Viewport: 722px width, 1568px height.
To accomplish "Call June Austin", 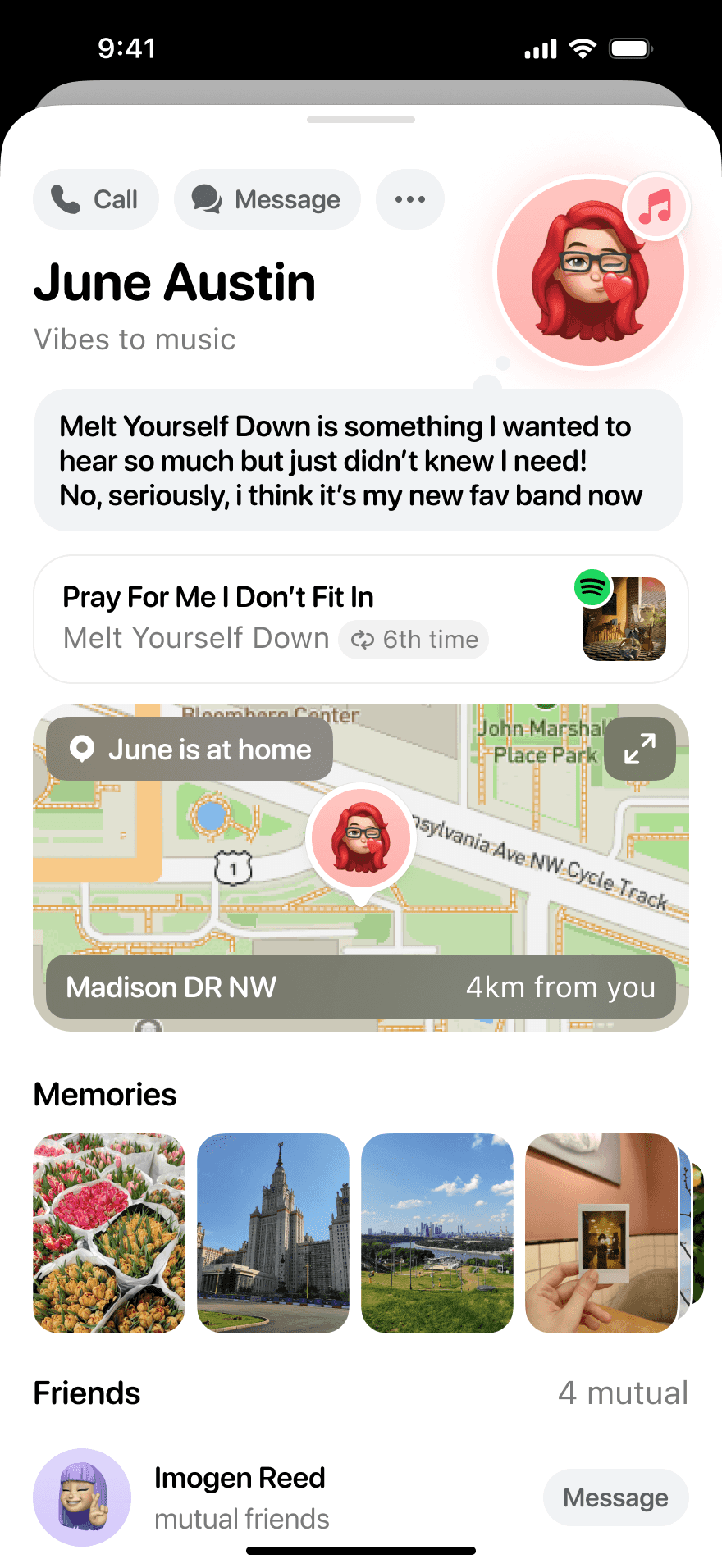I will 95,199.
